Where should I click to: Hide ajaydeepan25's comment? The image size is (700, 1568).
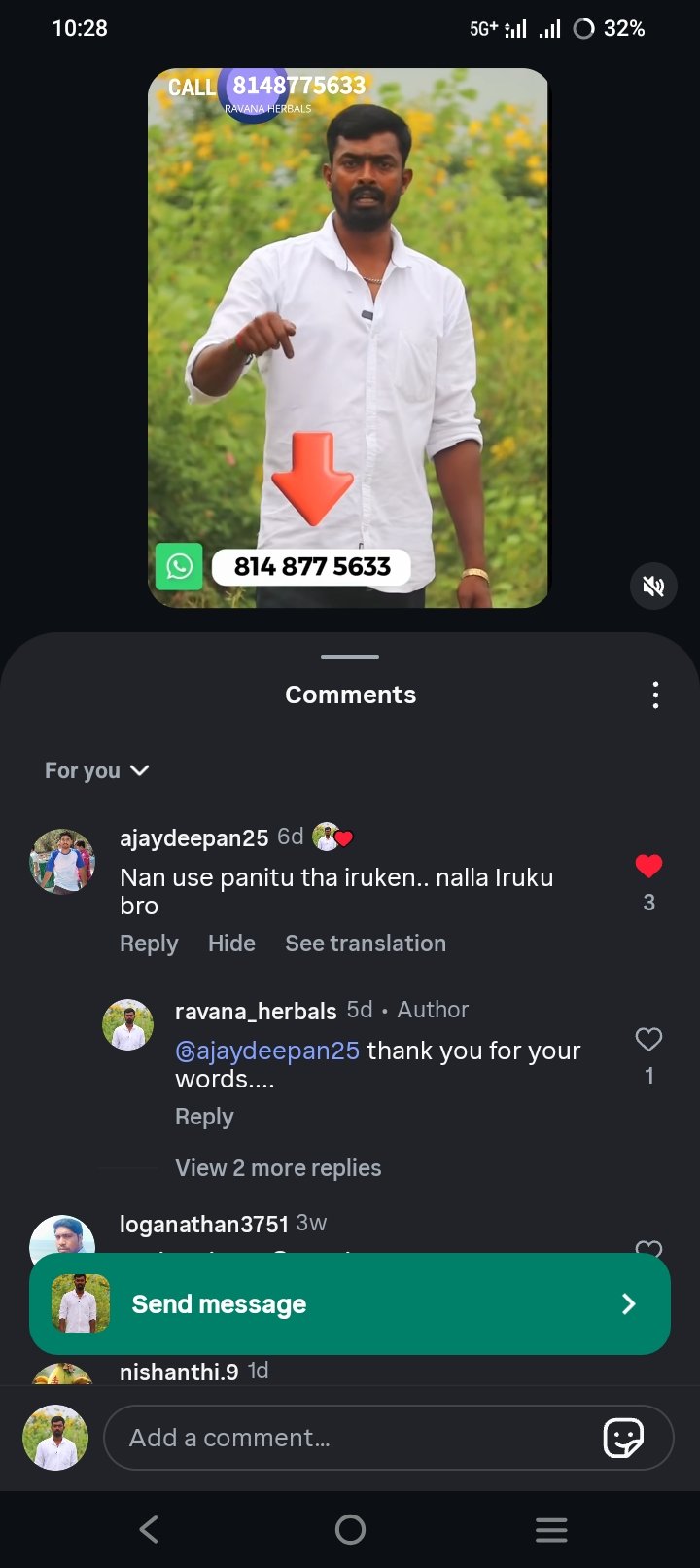point(231,944)
